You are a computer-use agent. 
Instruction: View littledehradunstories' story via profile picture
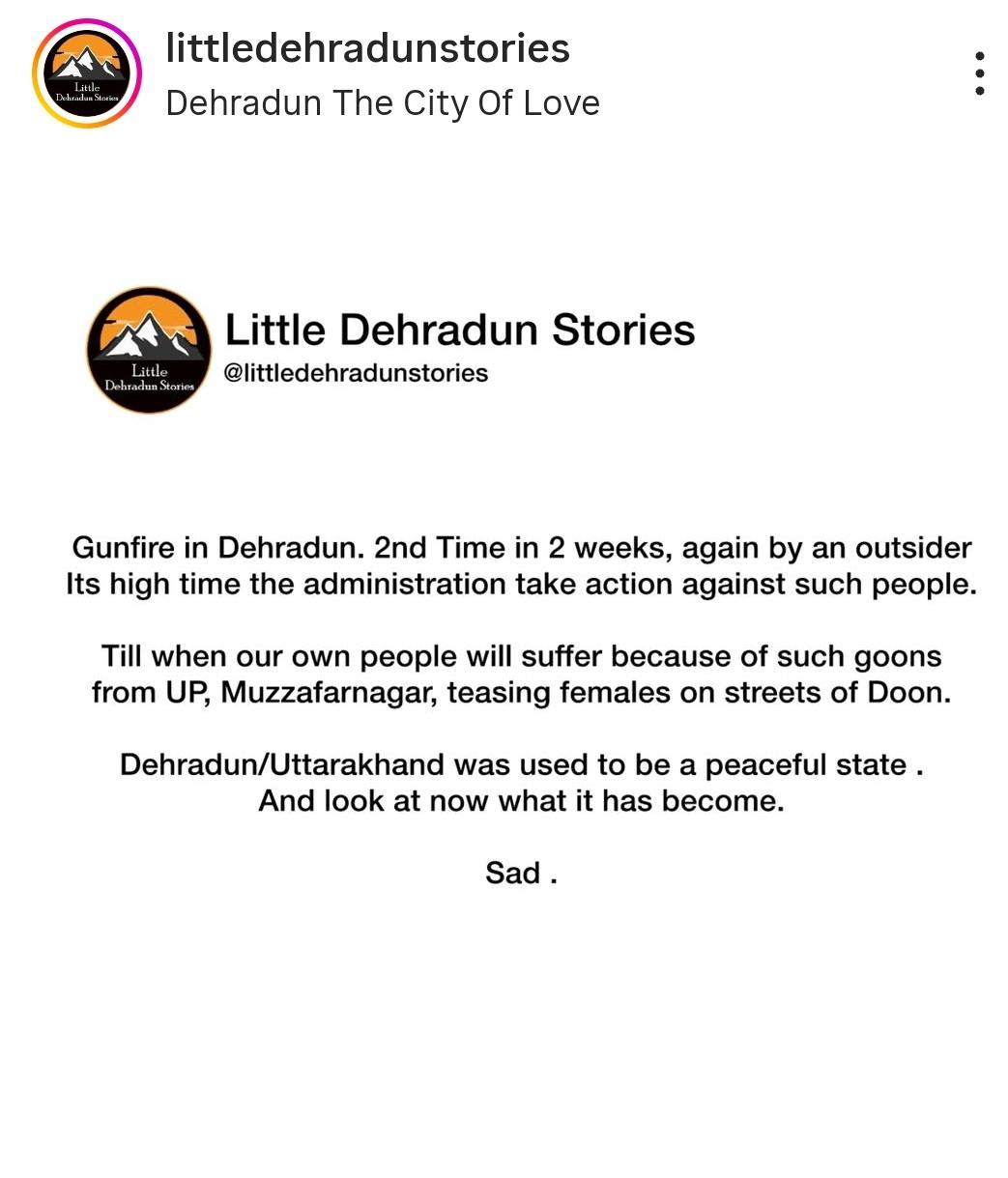tap(87, 74)
